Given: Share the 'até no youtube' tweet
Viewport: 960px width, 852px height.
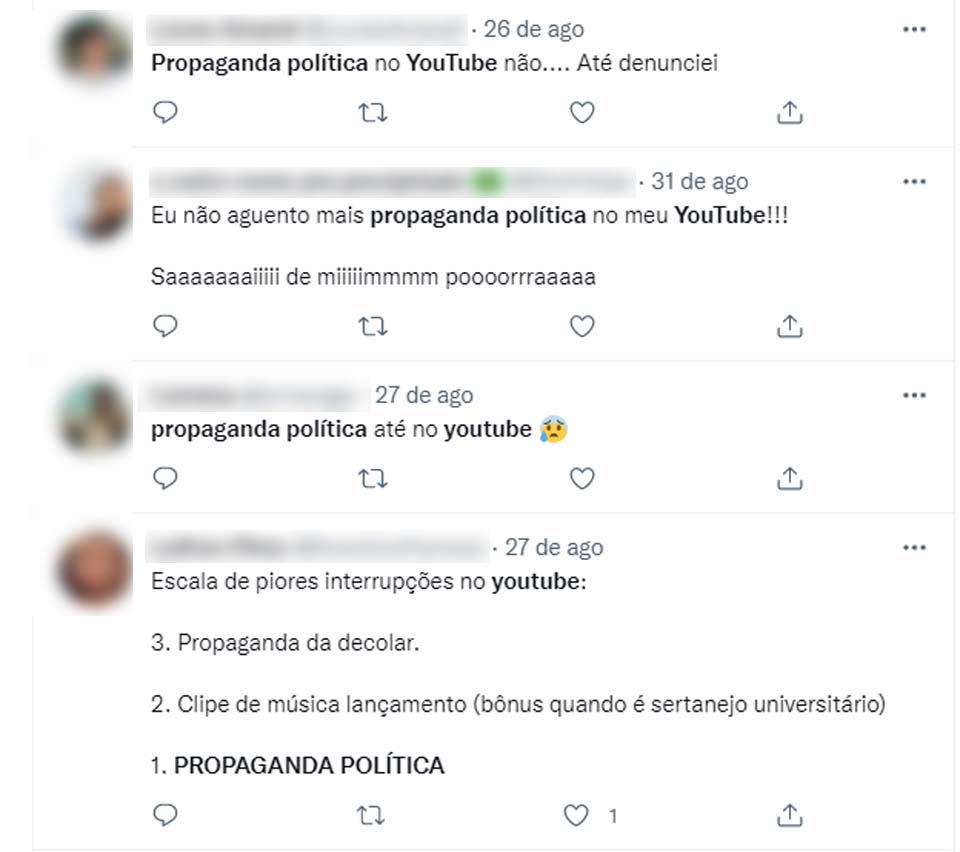Looking at the screenshot, I should coord(790,479).
